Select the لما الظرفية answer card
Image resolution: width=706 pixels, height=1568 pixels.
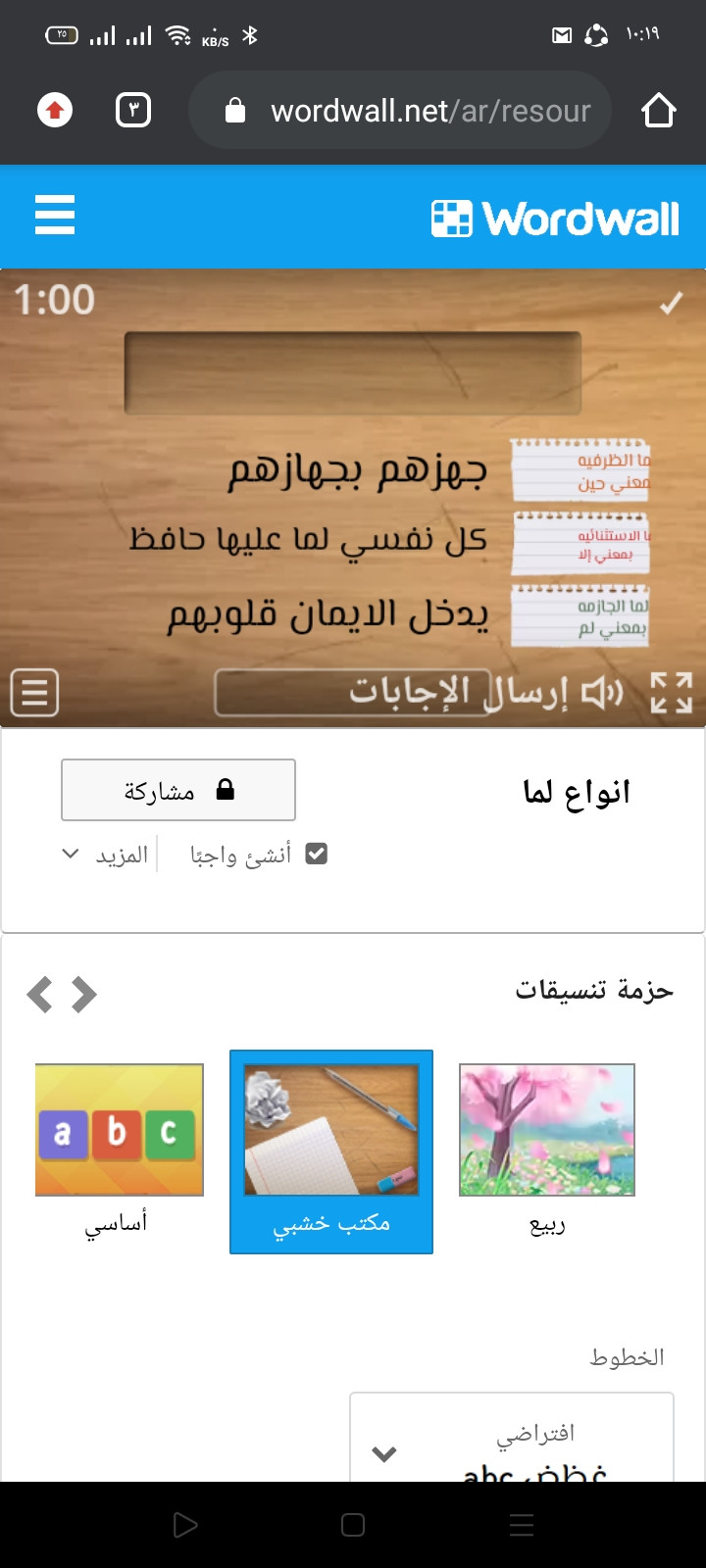[x=580, y=471]
